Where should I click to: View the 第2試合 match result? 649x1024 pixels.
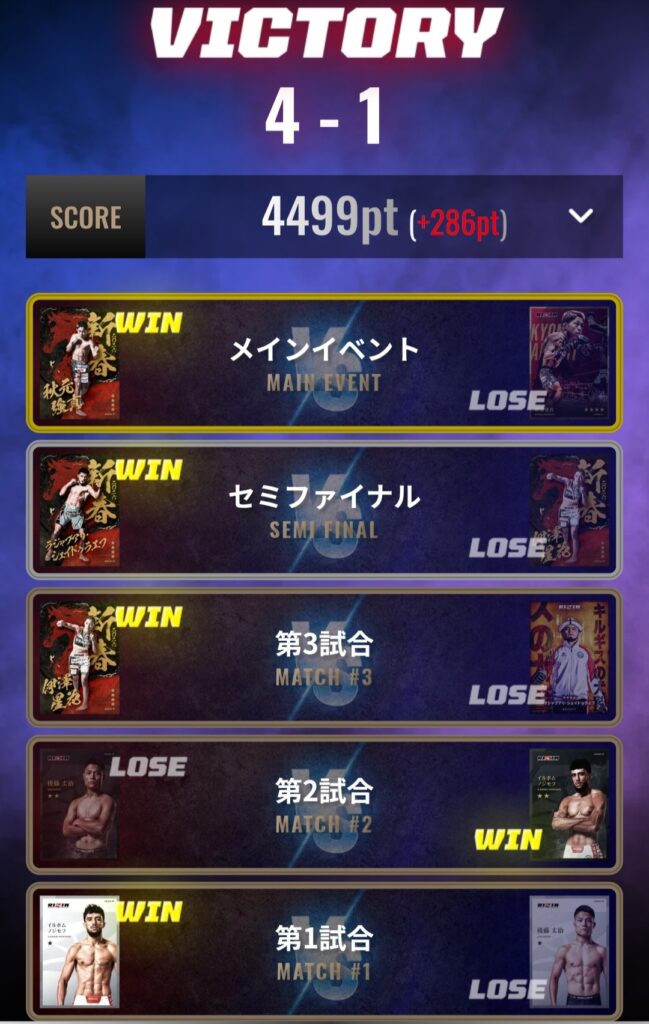(x=324, y=804)
